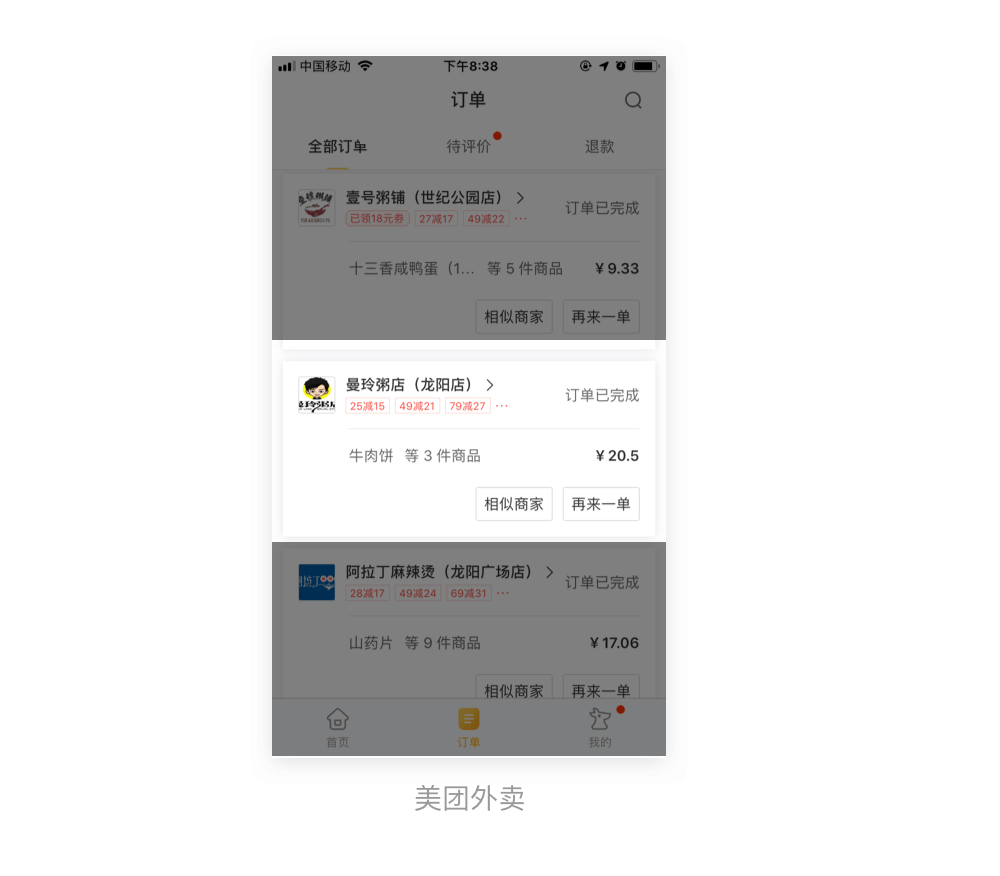Switch to the 退款 tab
Screen dimensions: 1000x876
599,146
